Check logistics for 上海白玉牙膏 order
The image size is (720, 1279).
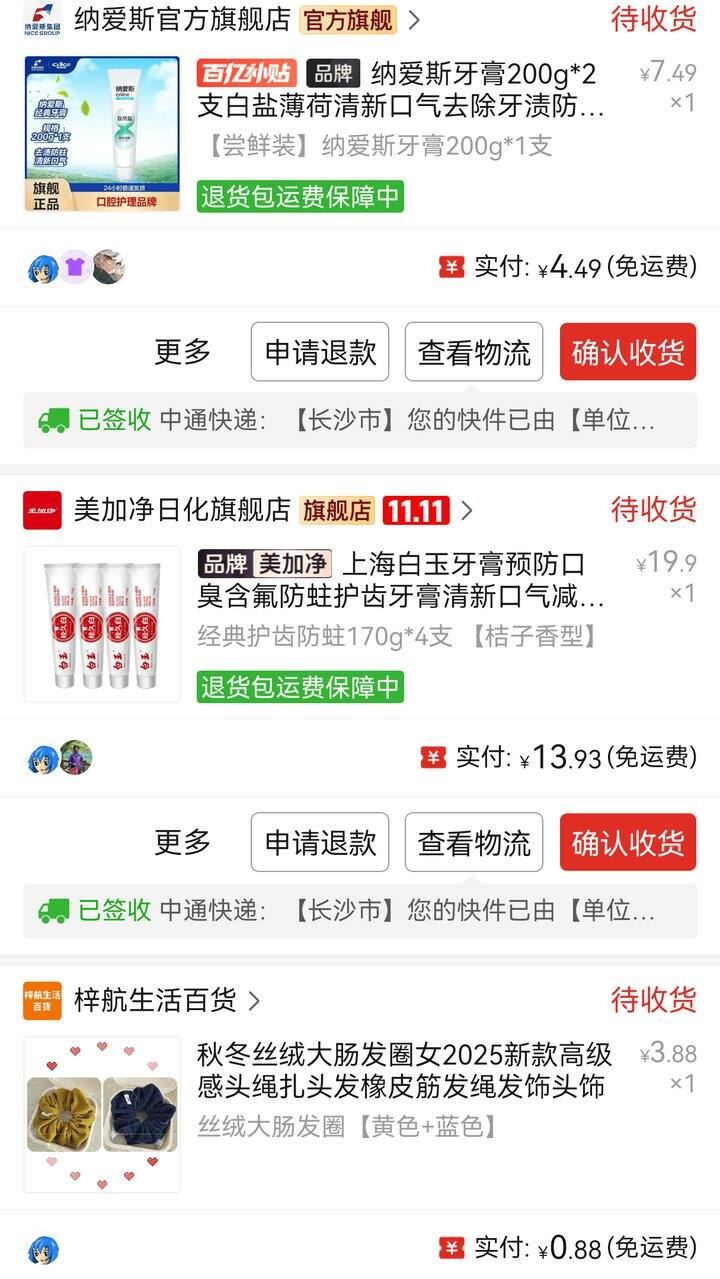click(474, 842)
